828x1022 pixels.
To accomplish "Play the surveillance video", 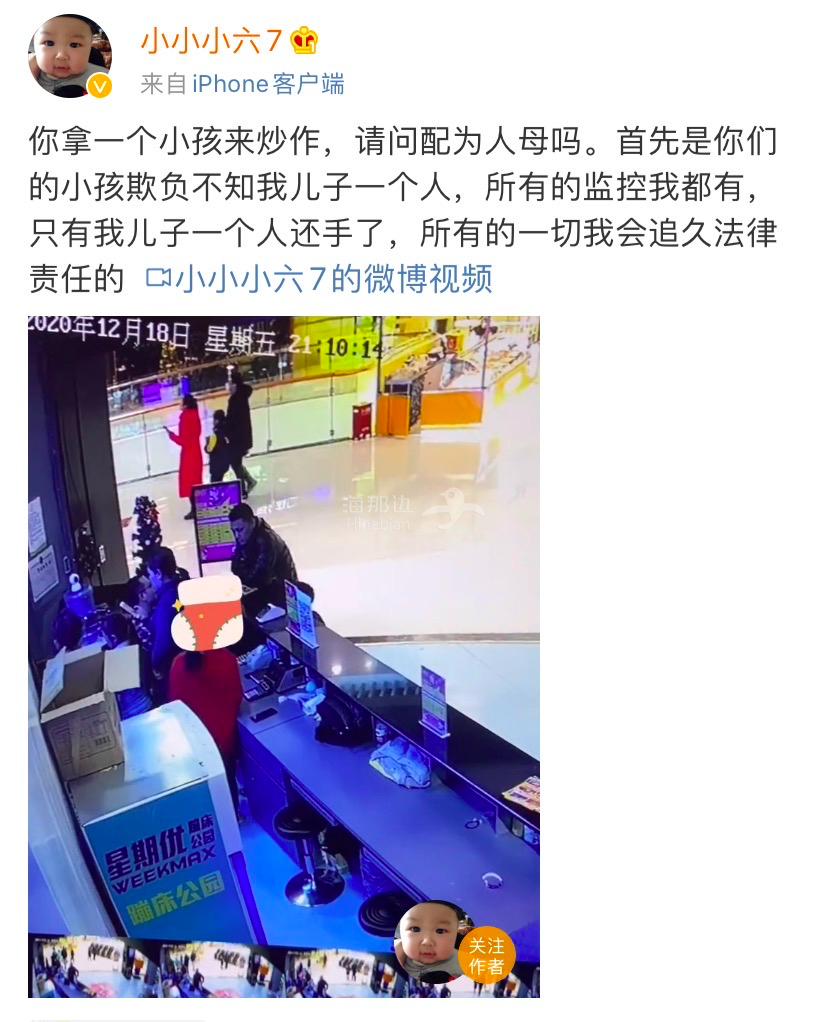I will pyautogui.click(x=284, y=620).
